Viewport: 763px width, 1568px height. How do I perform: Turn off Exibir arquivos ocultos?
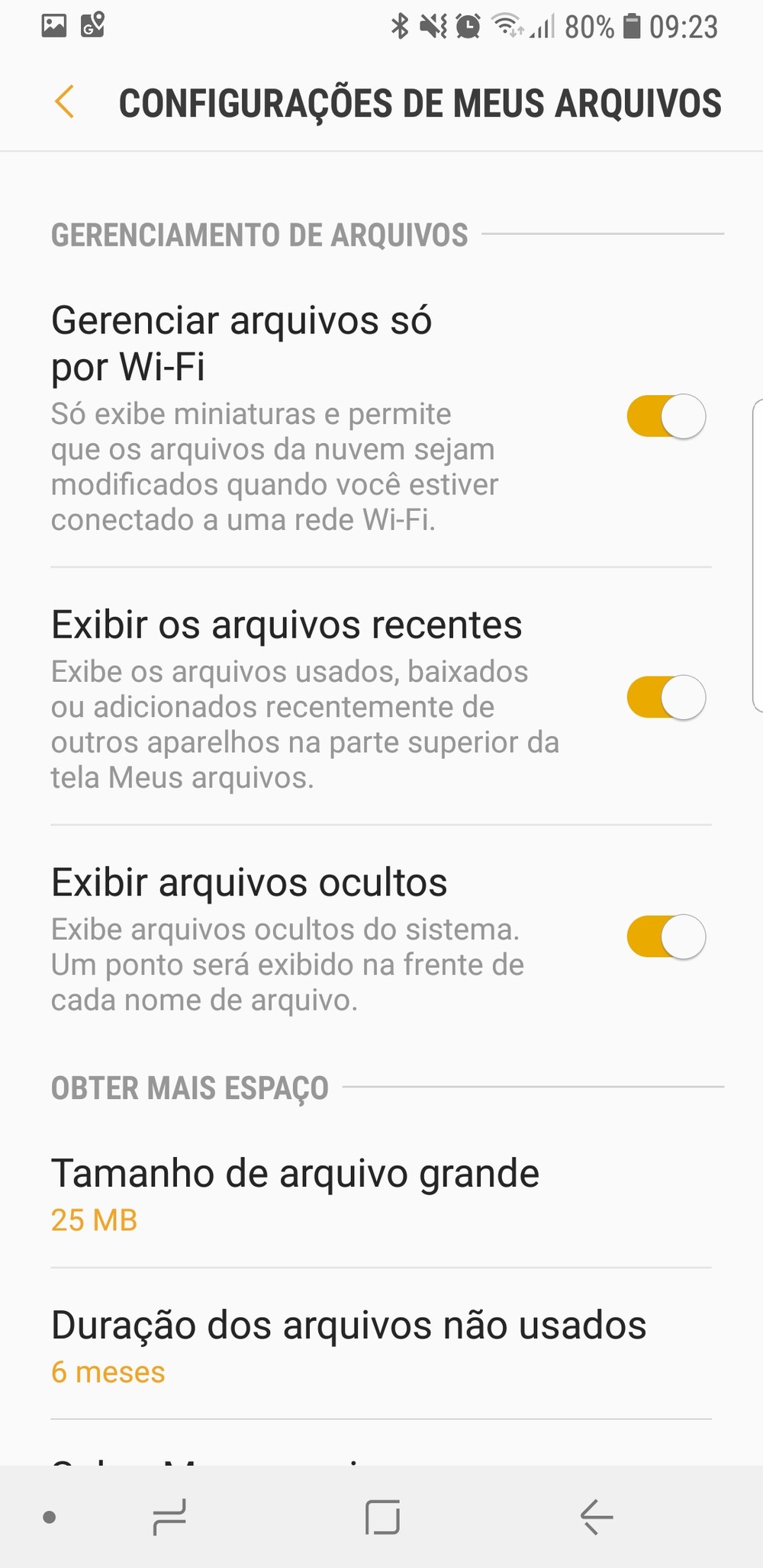tap(665, 937)
